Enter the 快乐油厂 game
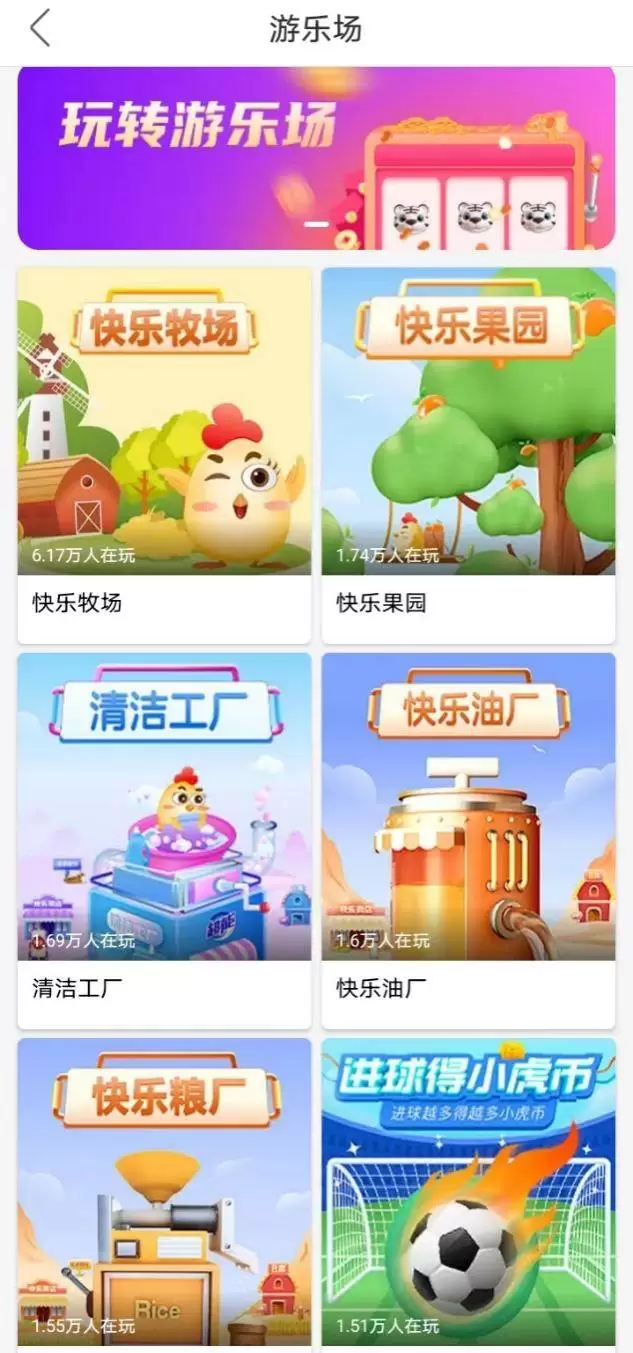Viewport: 633px width, 1353px height. (468, 840)
